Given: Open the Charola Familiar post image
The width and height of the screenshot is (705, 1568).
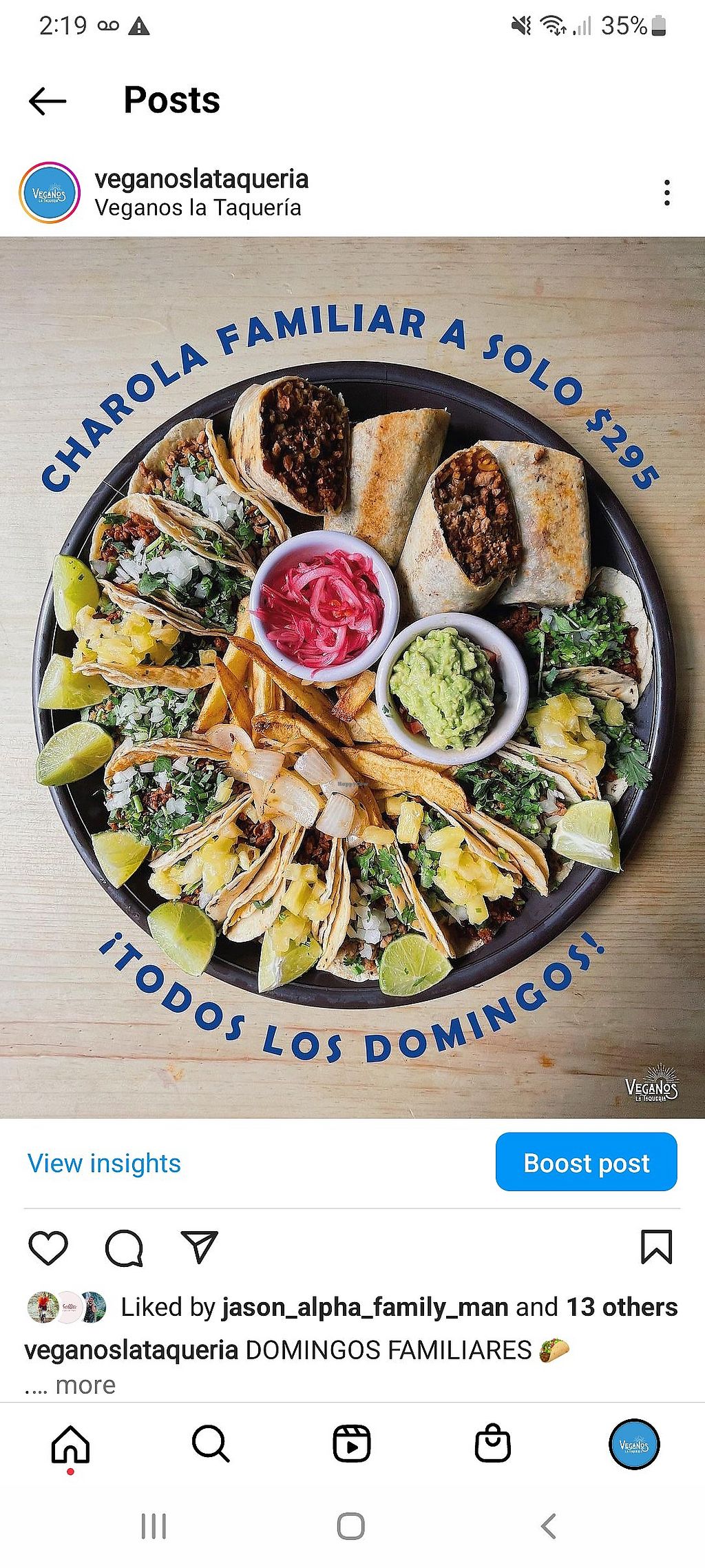Looking at the screenshot, I should (352, 677).
